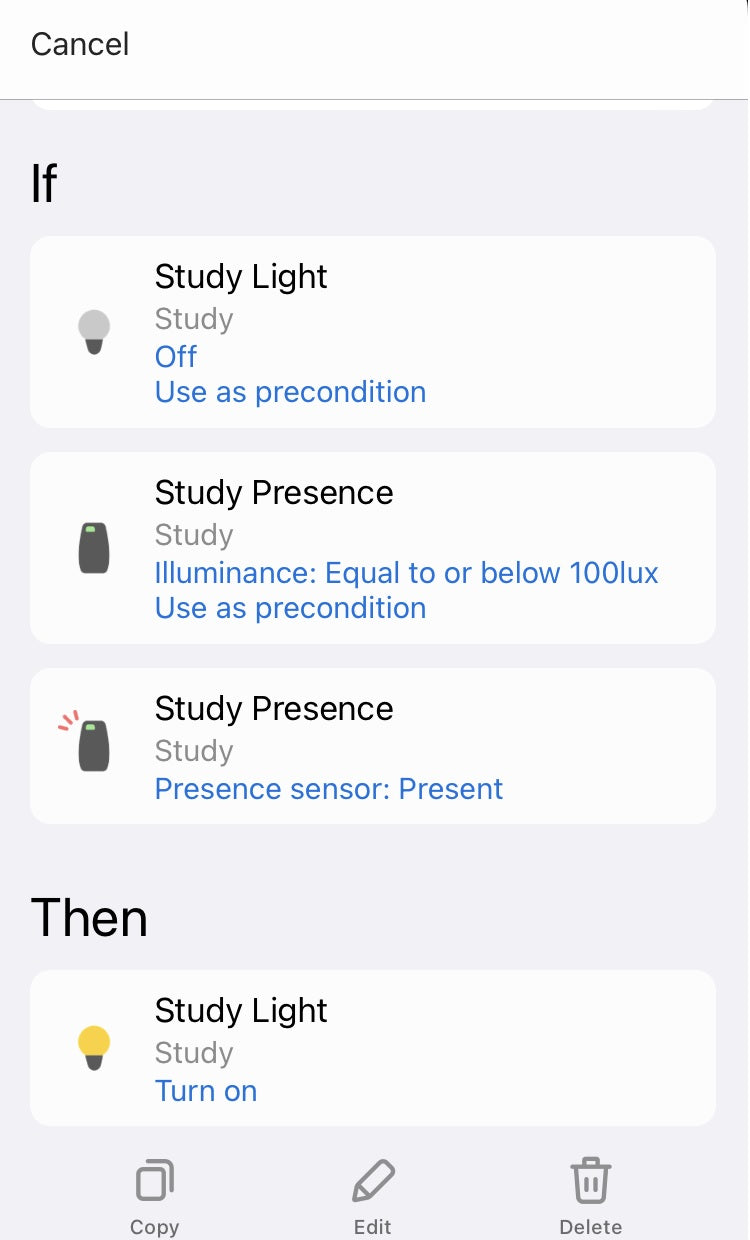Screen dimensions: 750x1240
Task: Tap the presence sensor icon with motion marks
Action: coord(93,745)
